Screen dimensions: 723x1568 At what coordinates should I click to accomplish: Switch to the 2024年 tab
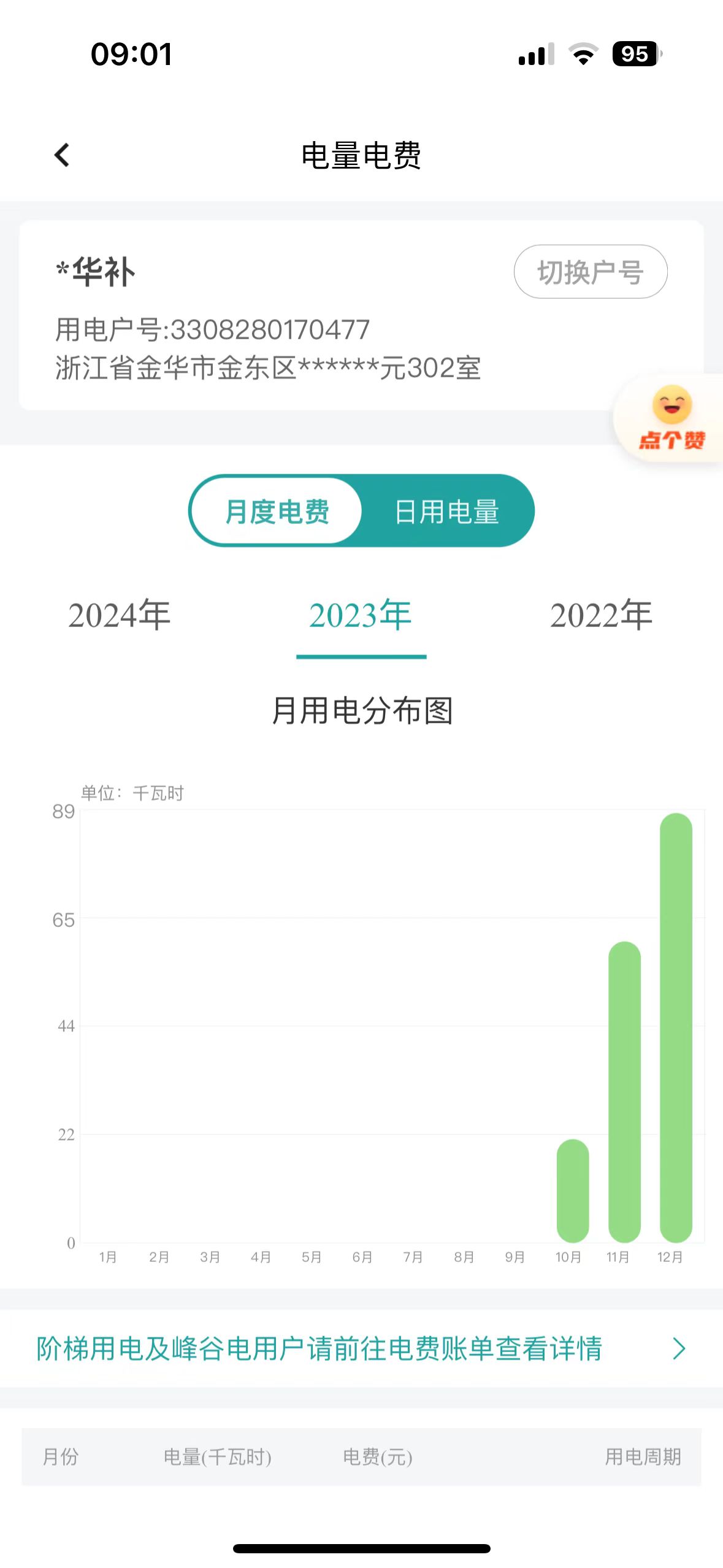120,615
